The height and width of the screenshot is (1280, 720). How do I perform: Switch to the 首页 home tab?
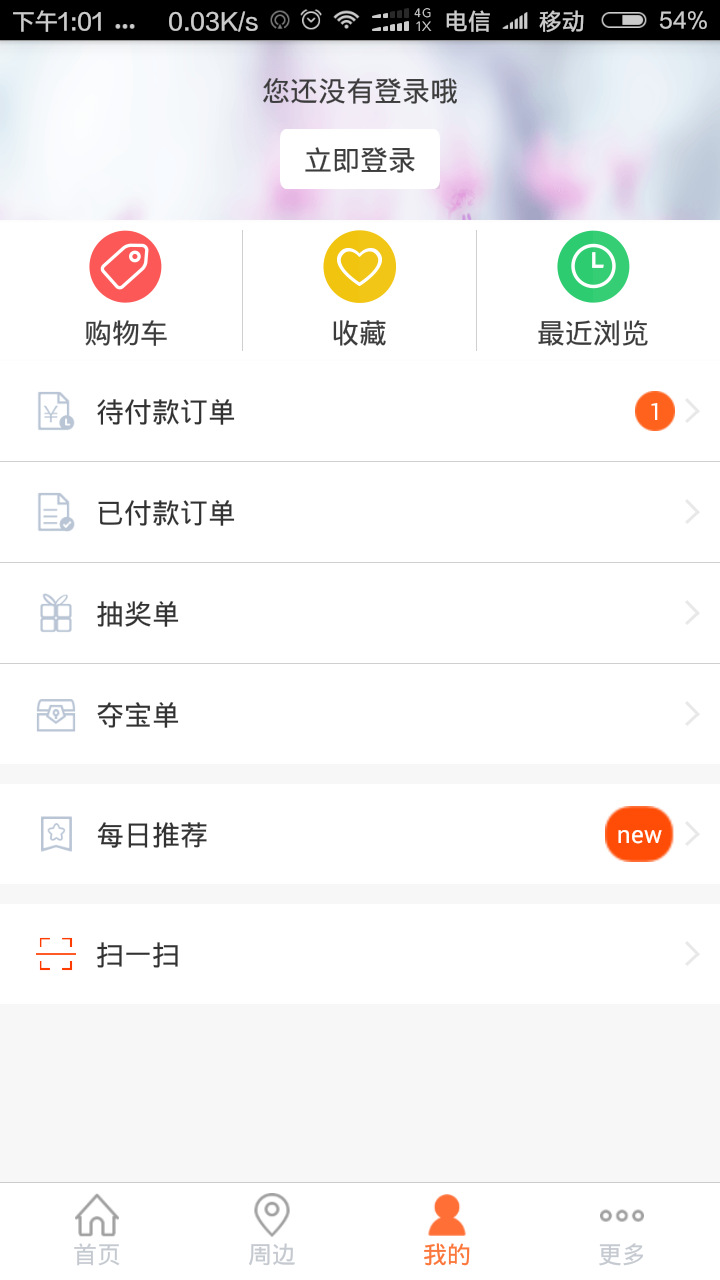pos(97,1230)
